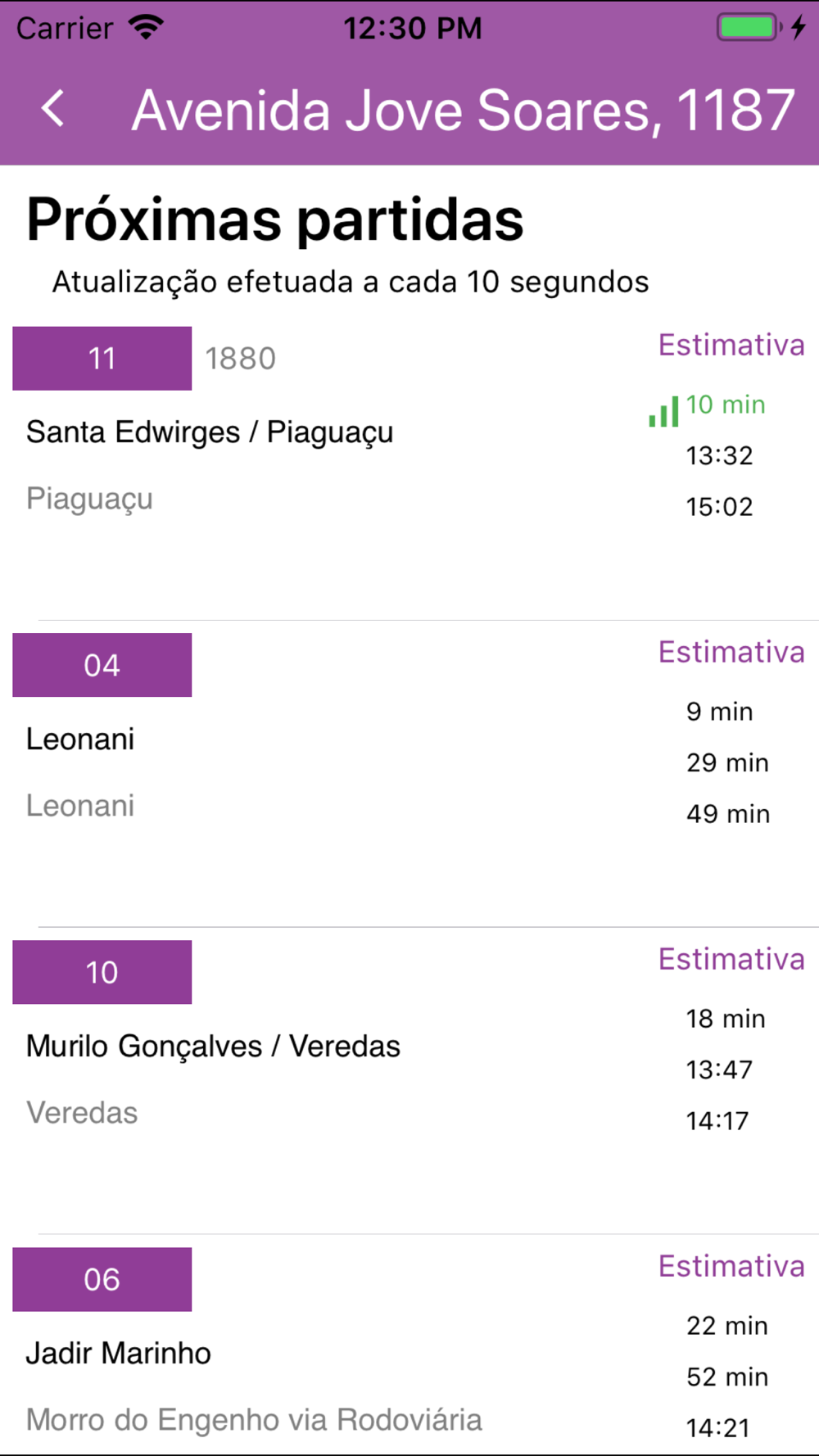Open line 11 Santa Edwirges / Piaguaçu departure

(x=409, y=467)
